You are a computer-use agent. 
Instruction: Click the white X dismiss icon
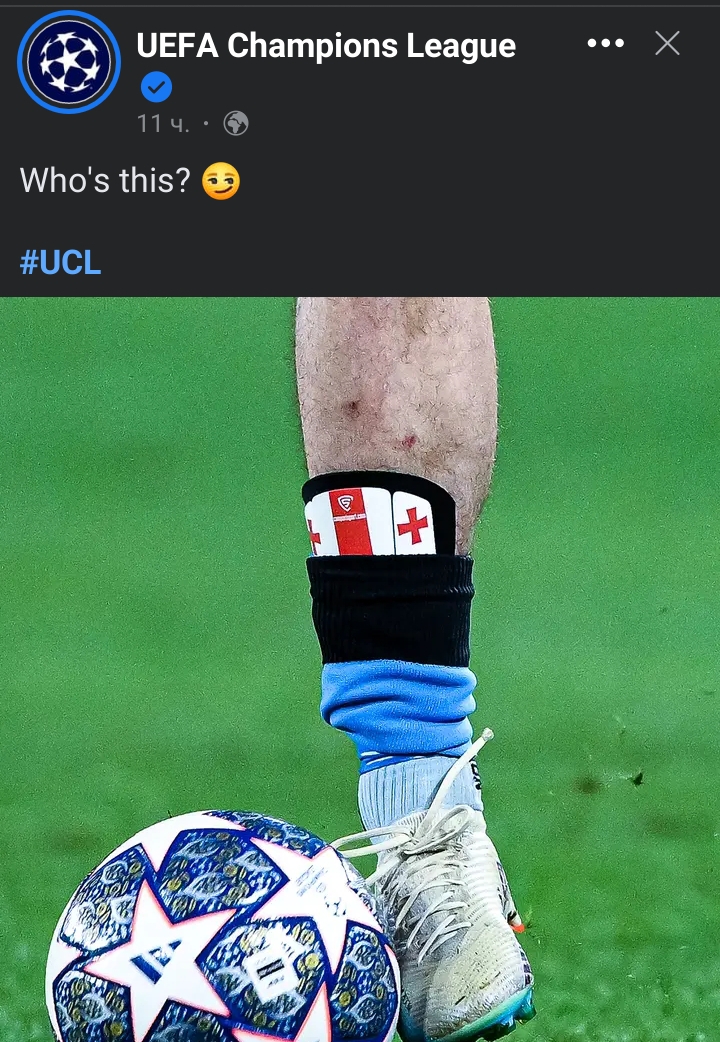pyautogui.click(x=667, y=43)
